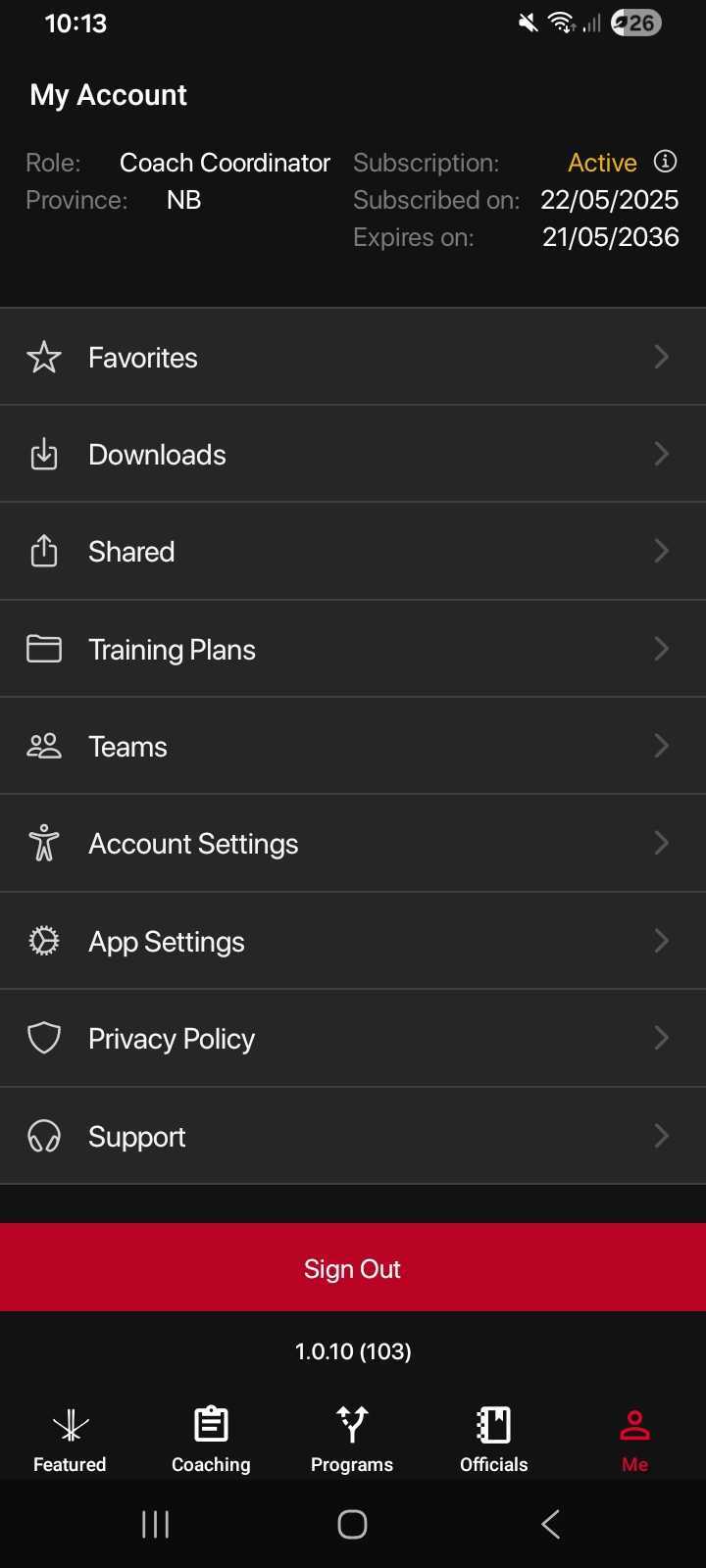Switch to the Featured tab
Viewport: 706px width, 1568px height.
(x=70, y=1439)
